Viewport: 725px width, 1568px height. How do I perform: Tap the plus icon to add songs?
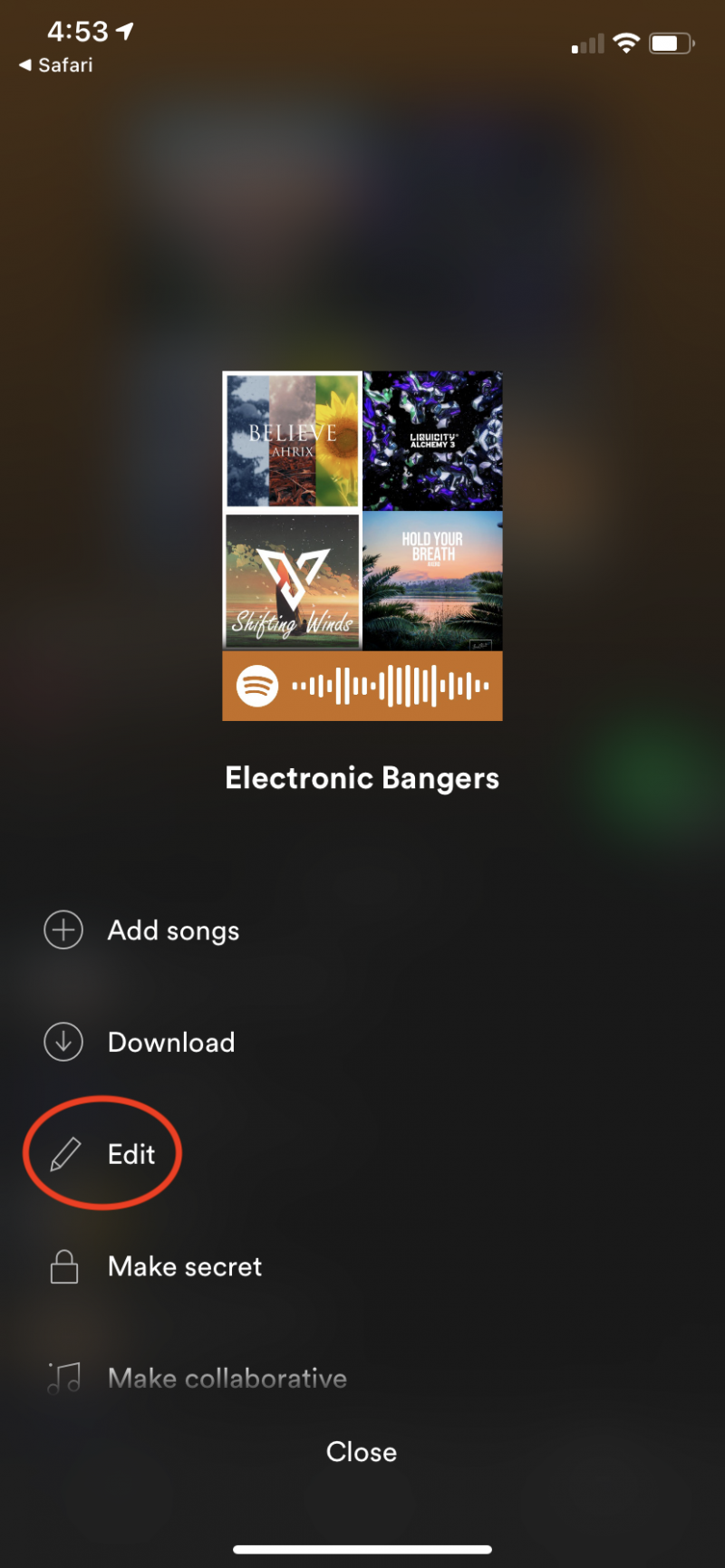(63, 929)
